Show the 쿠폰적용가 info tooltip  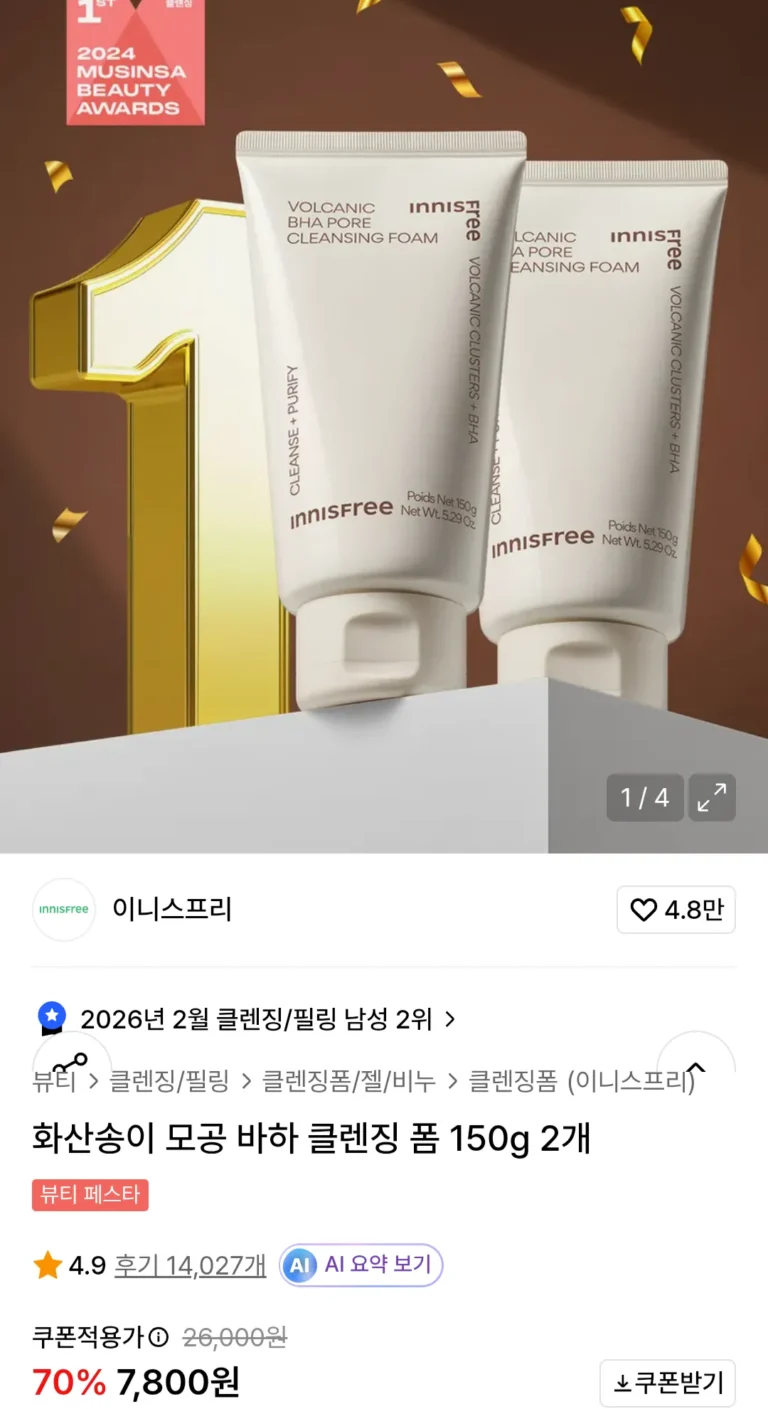click(x=159, y=1337)
